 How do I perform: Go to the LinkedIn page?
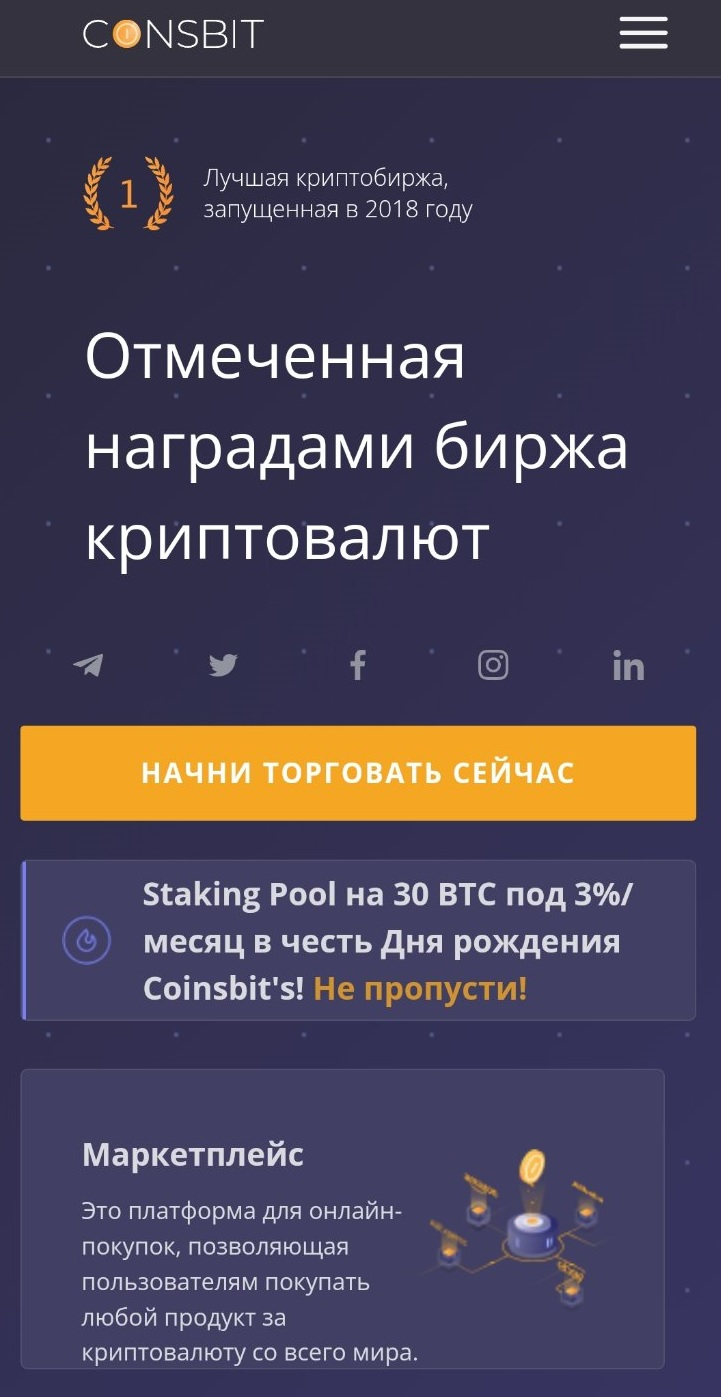[628, 666]
